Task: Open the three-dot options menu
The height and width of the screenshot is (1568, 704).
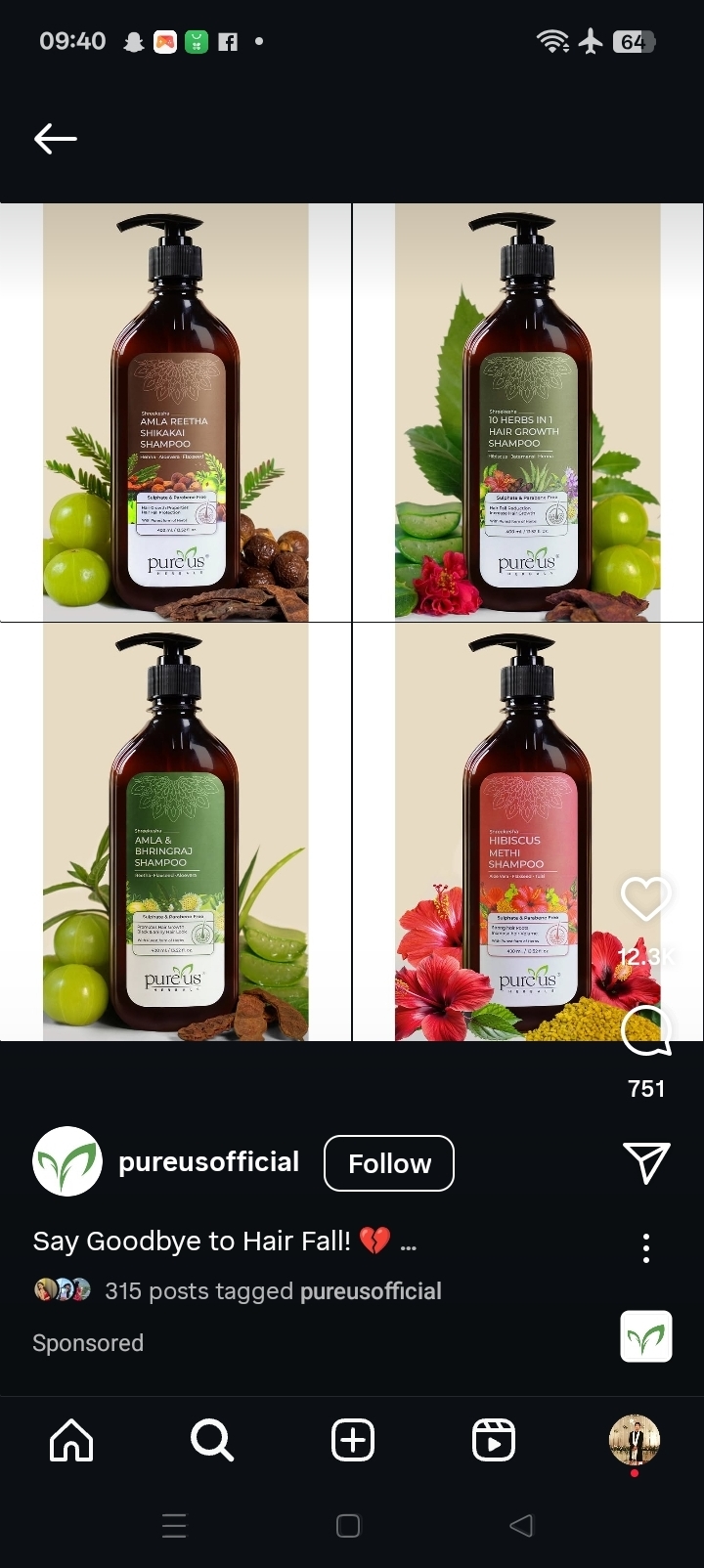Action: click(645, 1247)
